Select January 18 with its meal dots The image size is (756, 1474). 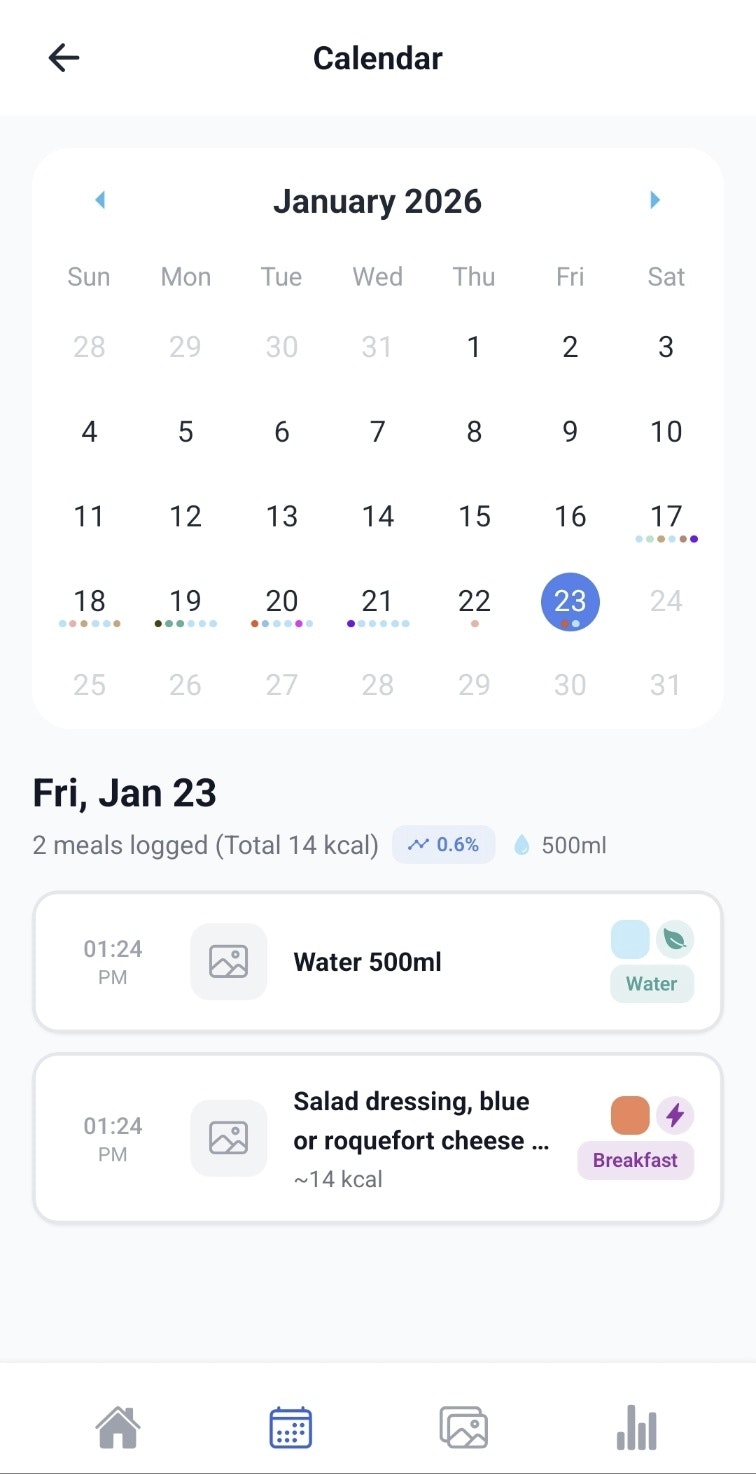[x=89, y=601]
